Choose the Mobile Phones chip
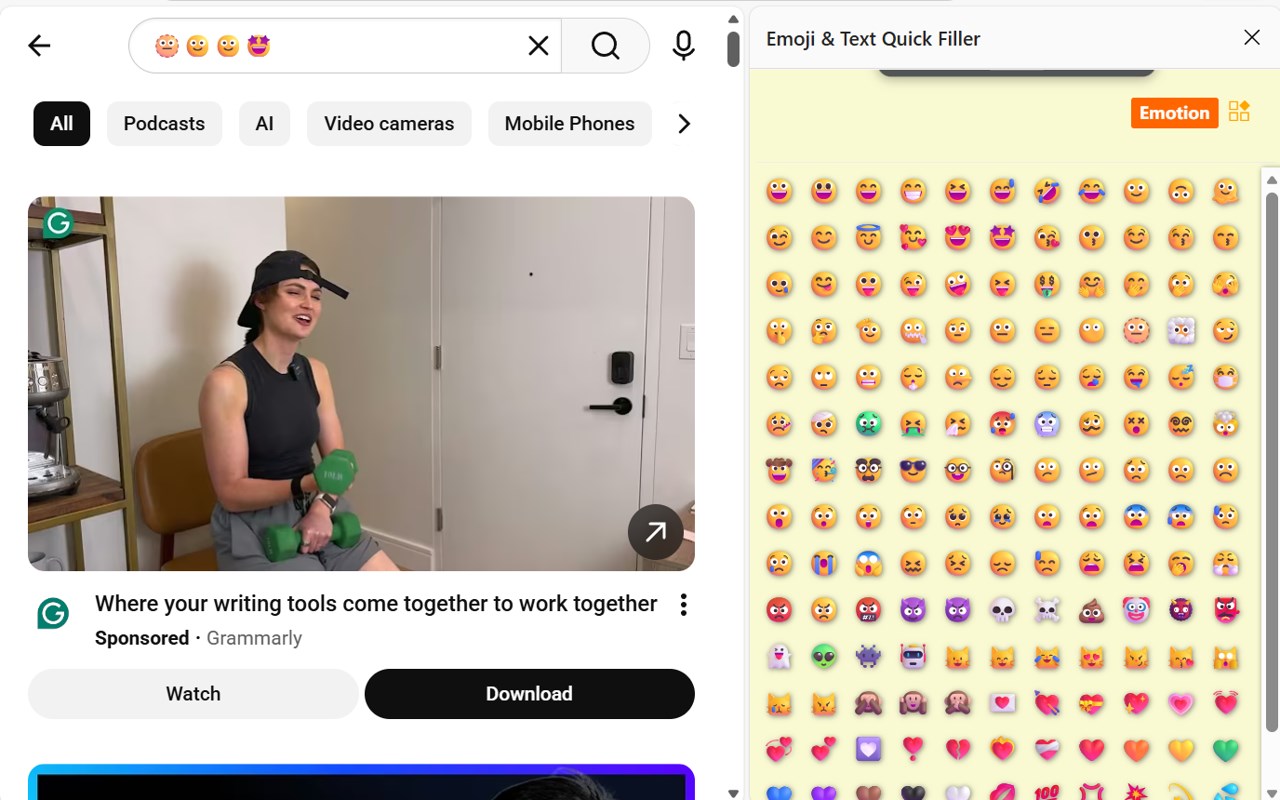The height and width of the screenshot is (800, 1280). click(569, 123)
